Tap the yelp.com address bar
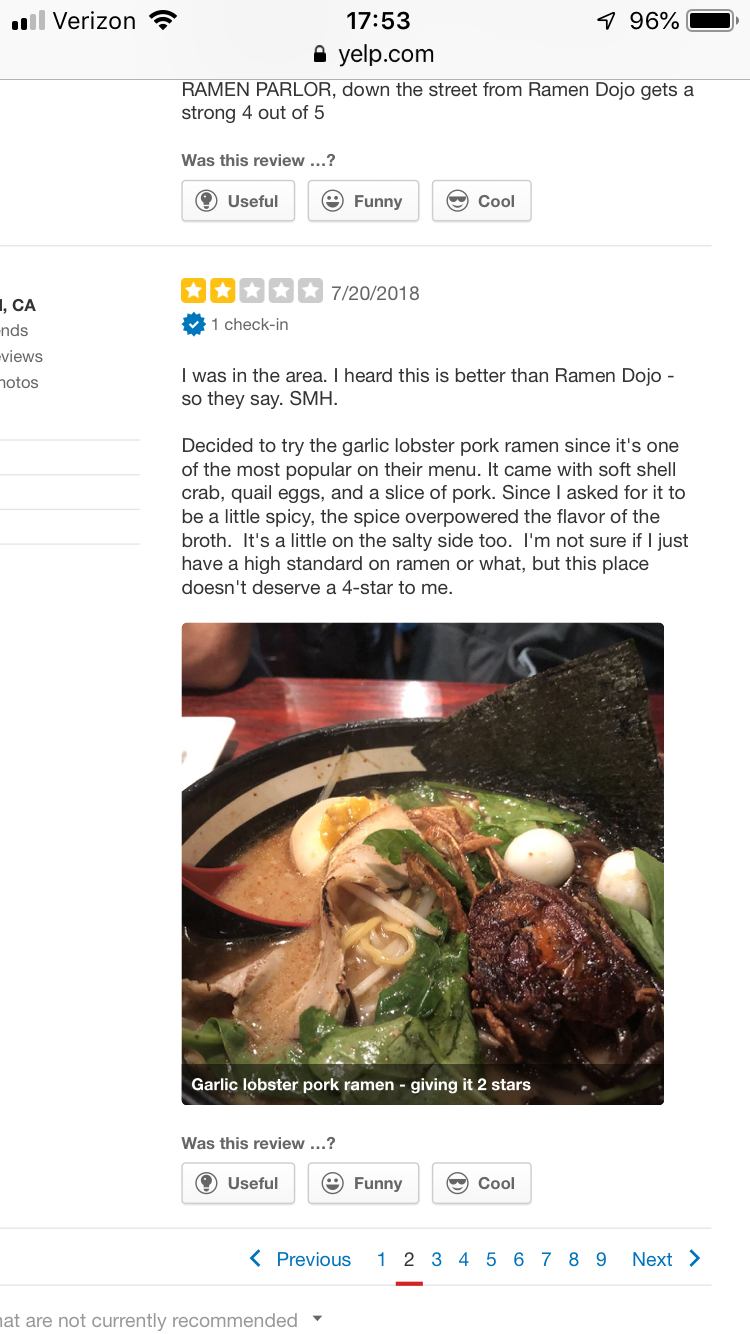This screenshot has height=1334, width=750. tap(375, 54)
